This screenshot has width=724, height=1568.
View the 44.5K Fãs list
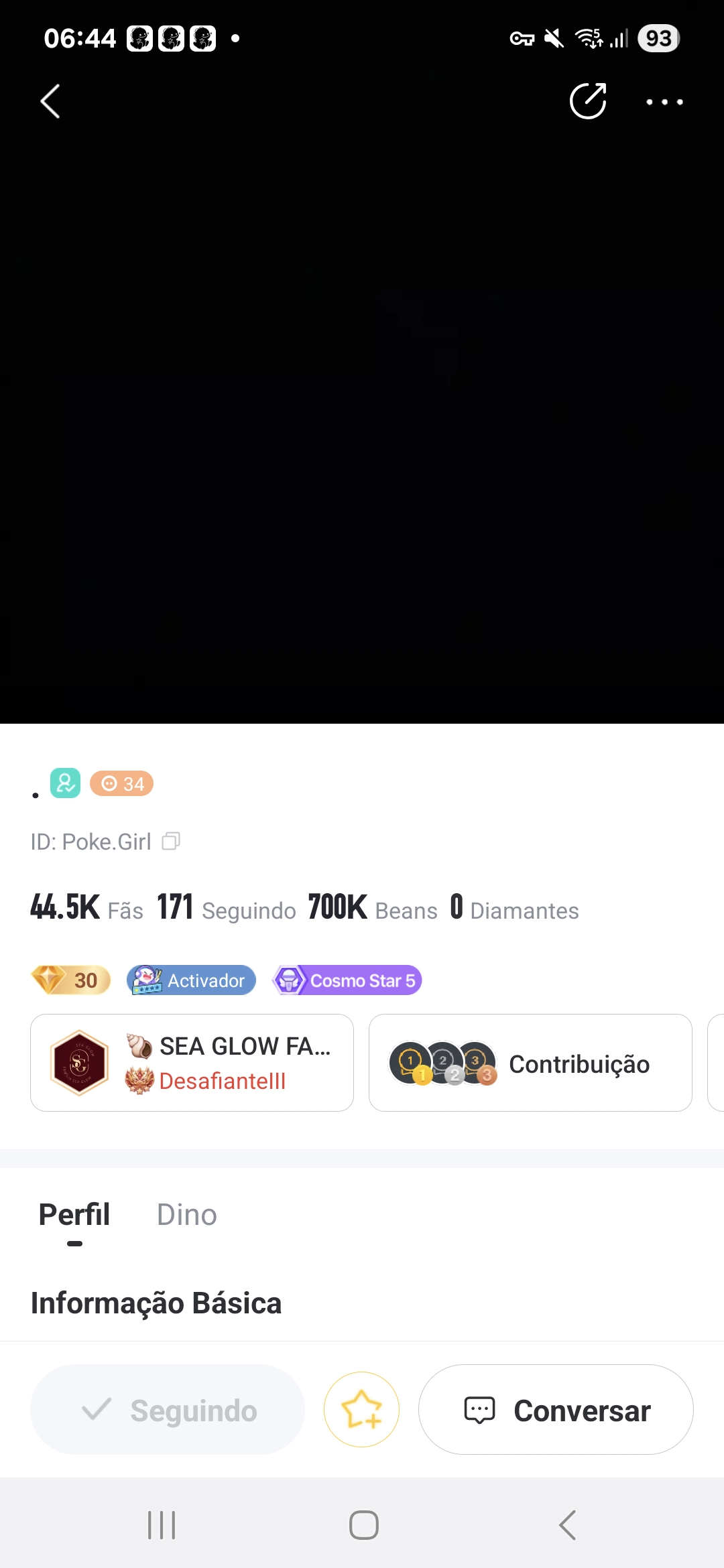point(87,909)
